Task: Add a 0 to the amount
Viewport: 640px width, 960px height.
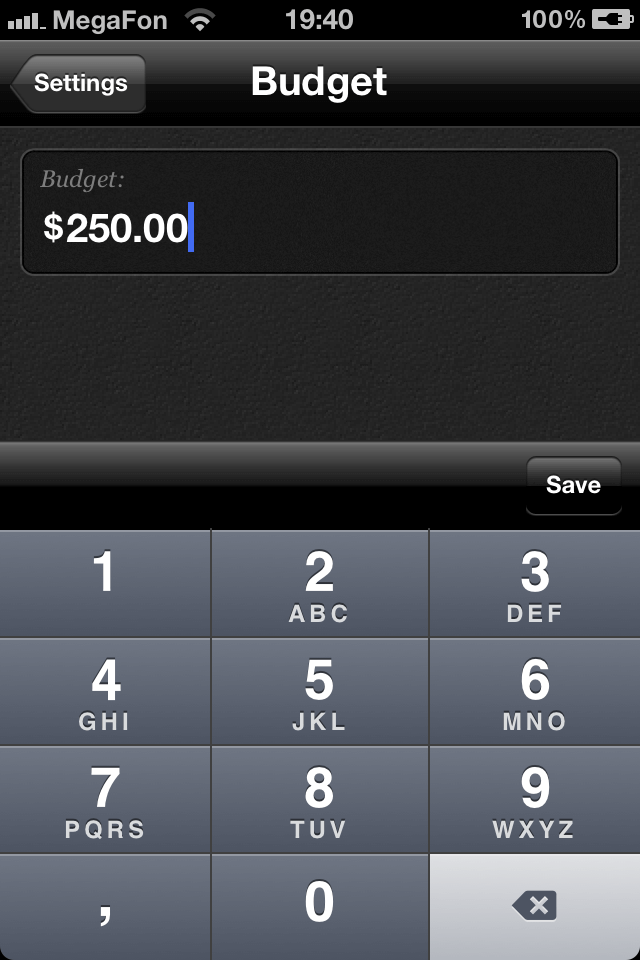Action: pos(319,906)
